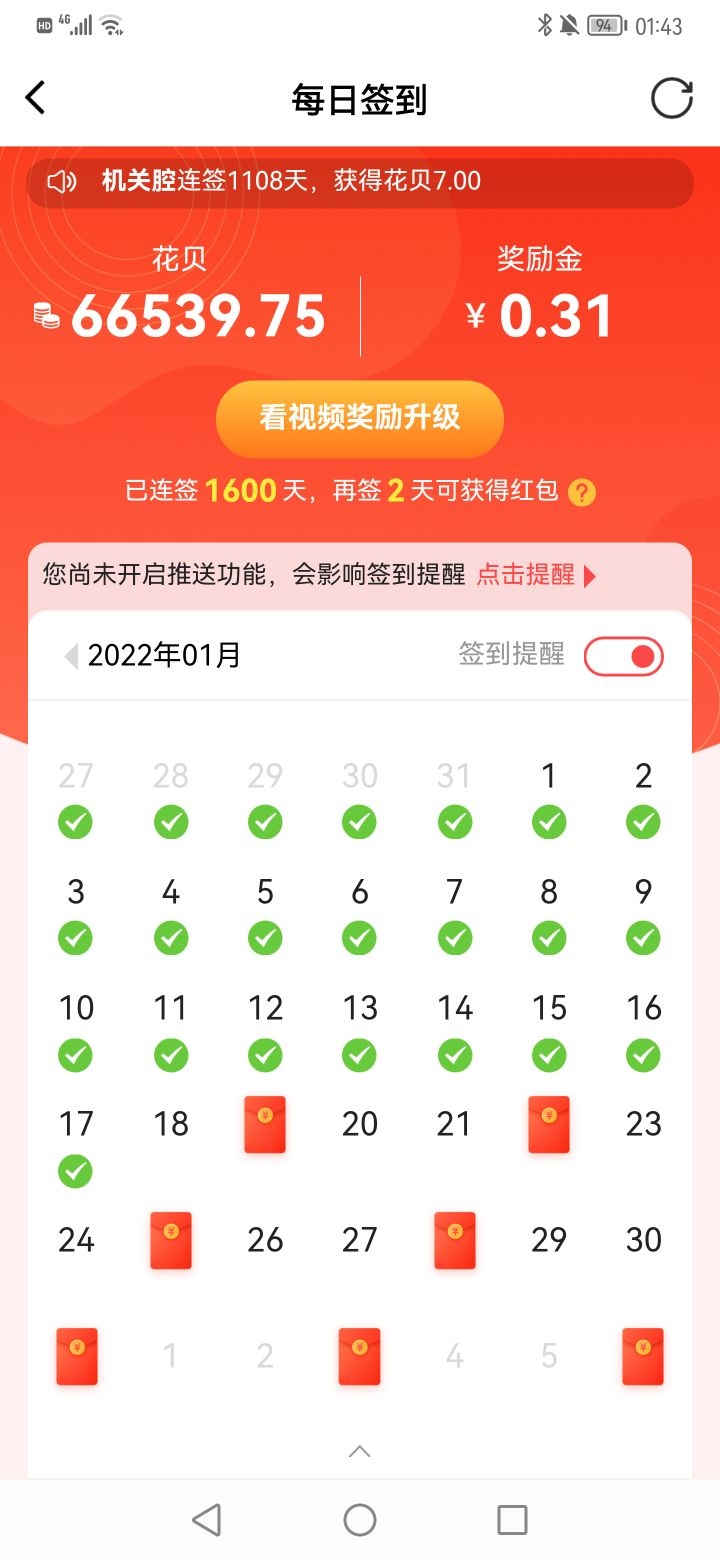Go to the previous month arrow
The image size is (720, 1560).
tap(71, 657)
